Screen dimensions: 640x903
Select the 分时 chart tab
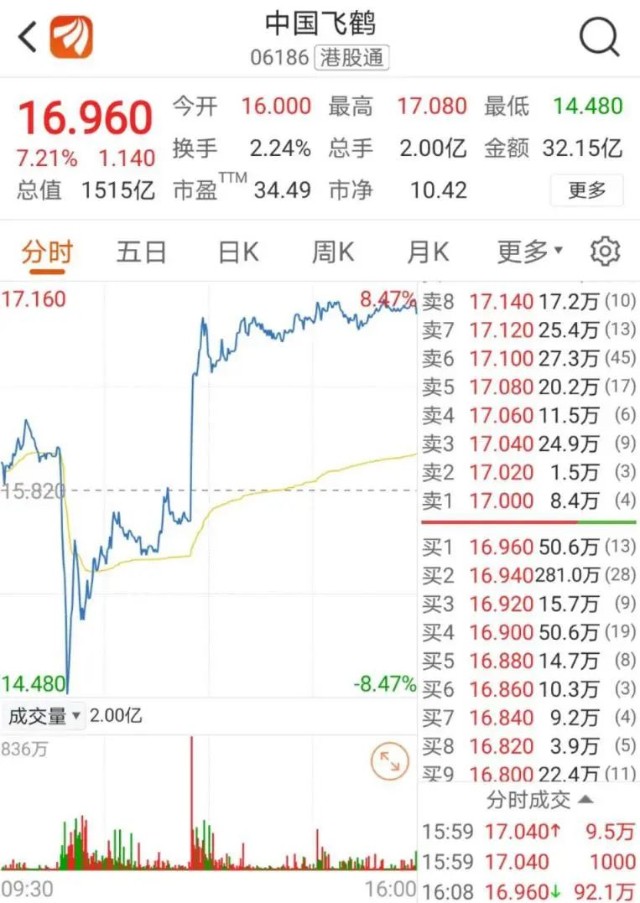[x=47, y=251]
